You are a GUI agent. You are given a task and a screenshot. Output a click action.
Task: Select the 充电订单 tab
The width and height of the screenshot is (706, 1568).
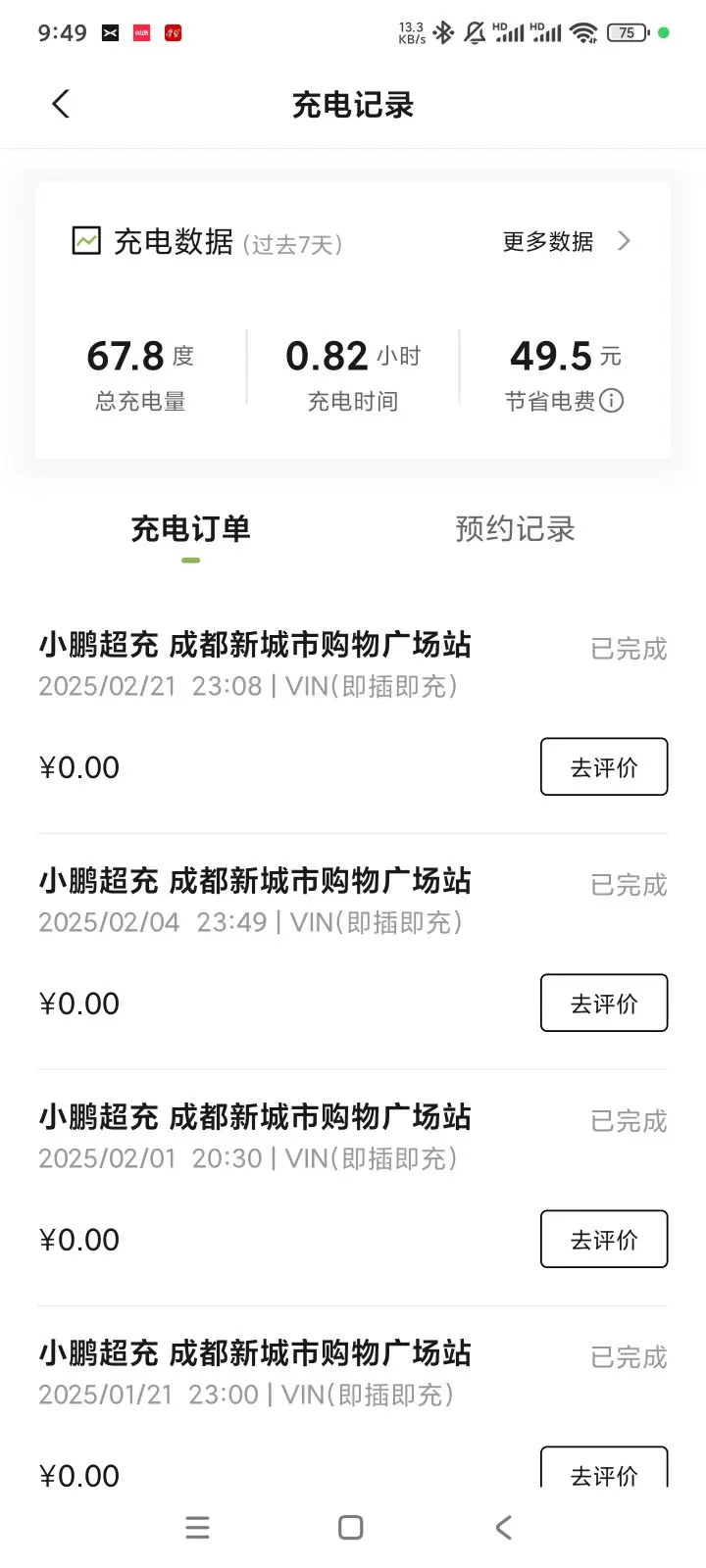point(190,529)
